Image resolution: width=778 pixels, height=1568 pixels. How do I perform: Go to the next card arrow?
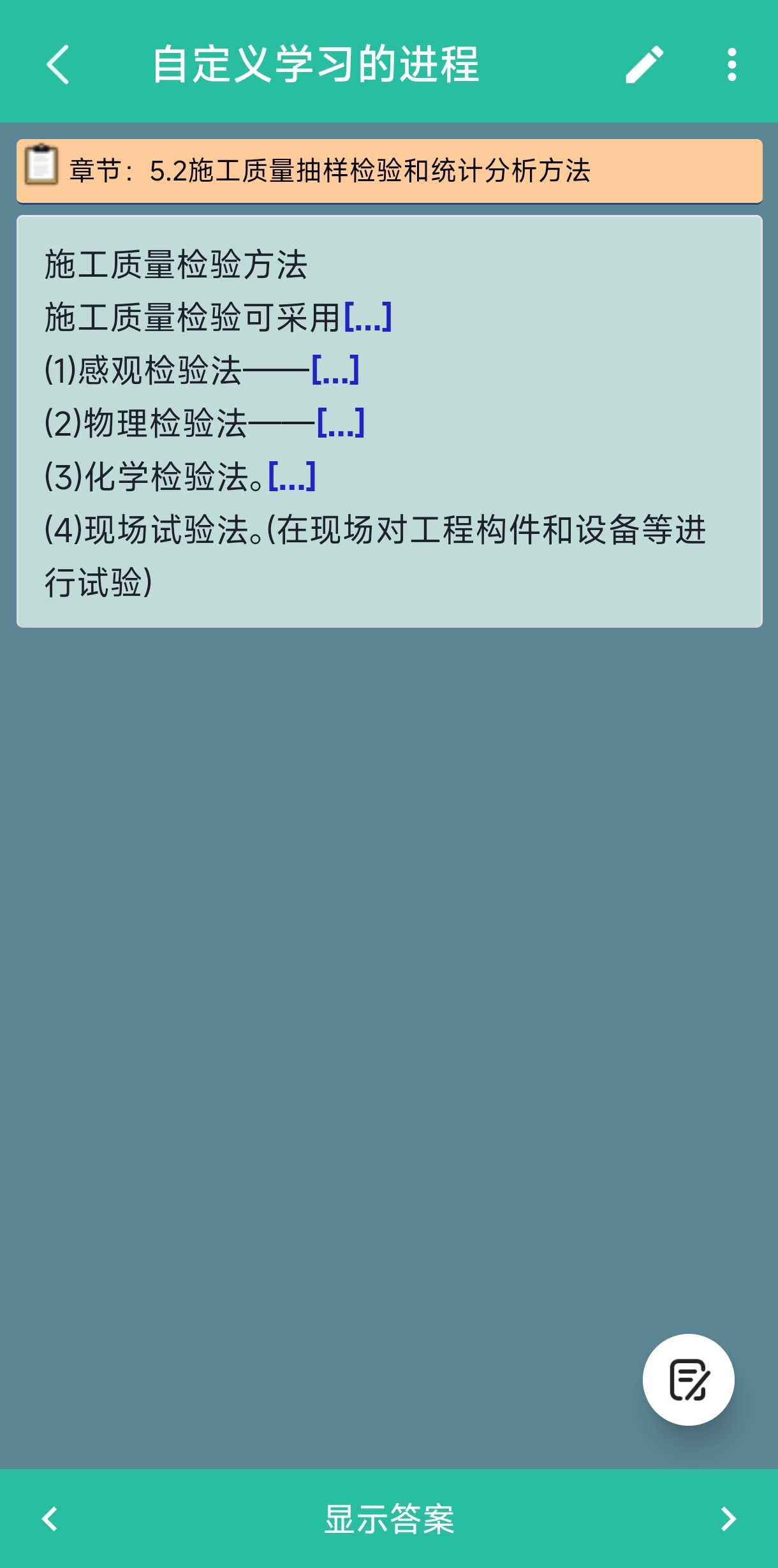[728, 1519]
